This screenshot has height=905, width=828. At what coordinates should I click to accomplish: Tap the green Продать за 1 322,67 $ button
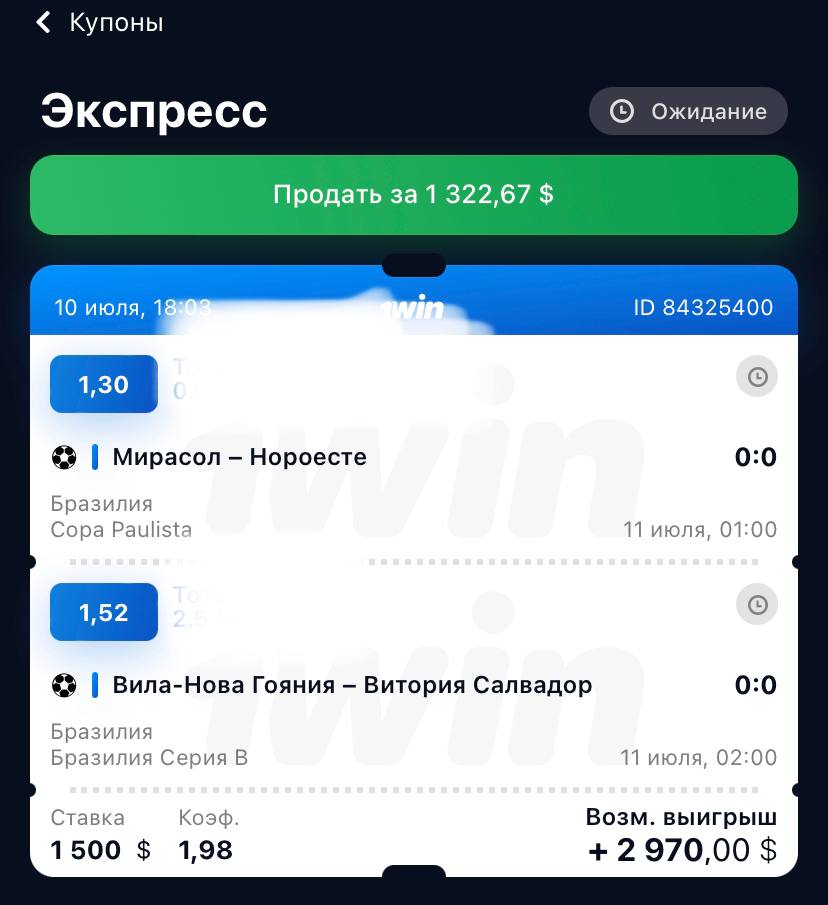pyautogui.click(x=413, y=194)
